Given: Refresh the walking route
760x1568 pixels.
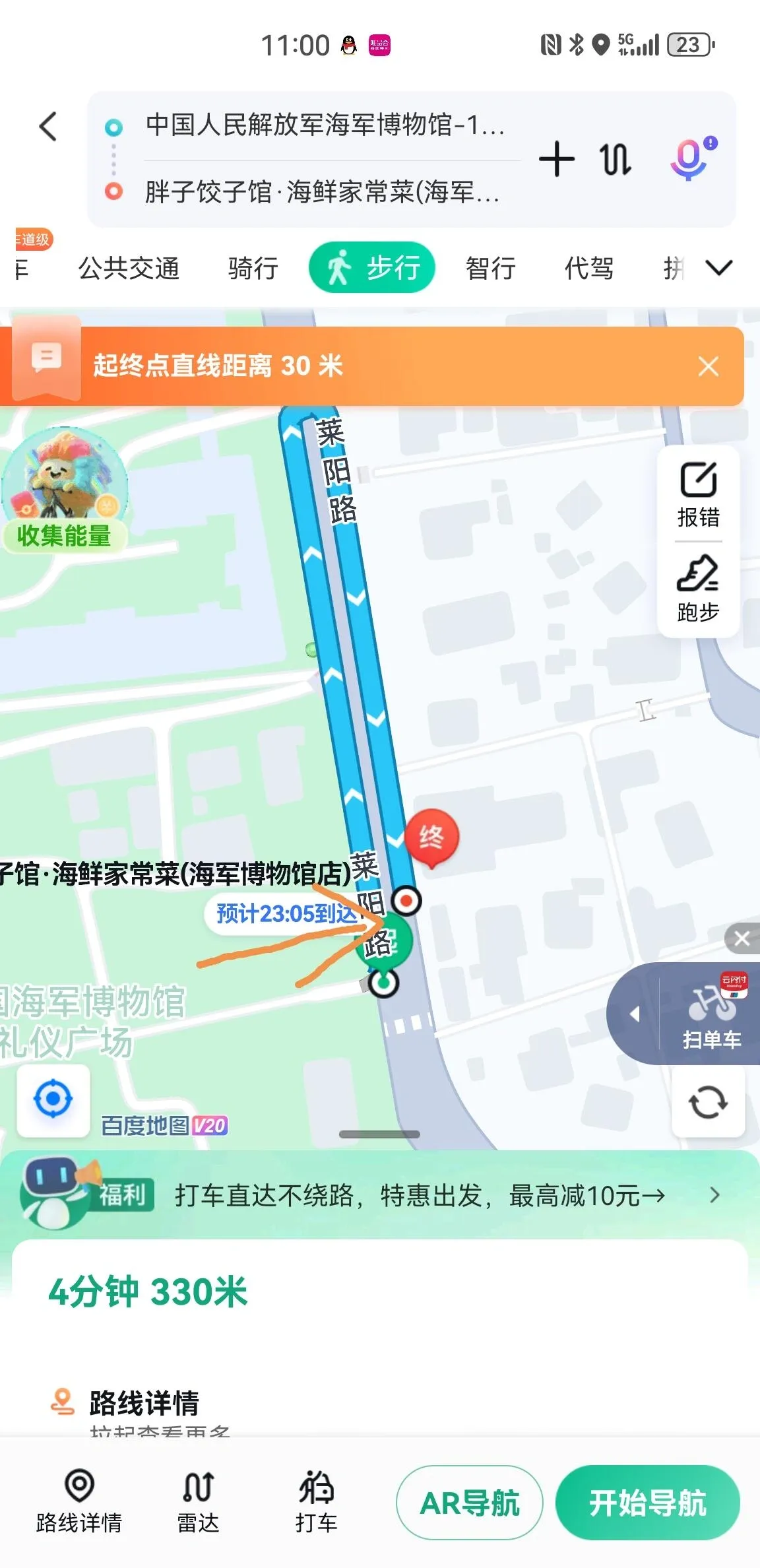Looking at the screenshot, I should click(708, 1102).
